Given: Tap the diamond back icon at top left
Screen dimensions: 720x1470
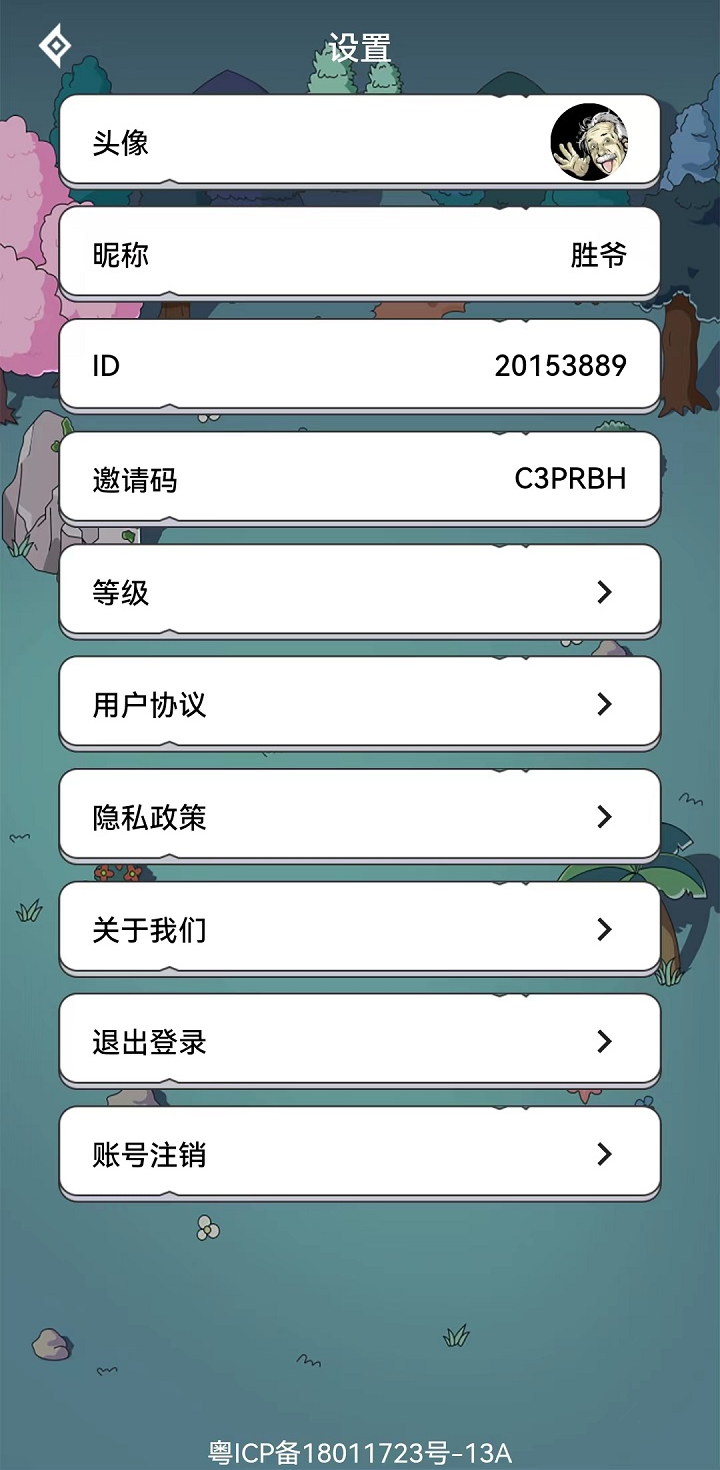Looking at the screenshot, I should pyautogui.click(x=54, y=47).
